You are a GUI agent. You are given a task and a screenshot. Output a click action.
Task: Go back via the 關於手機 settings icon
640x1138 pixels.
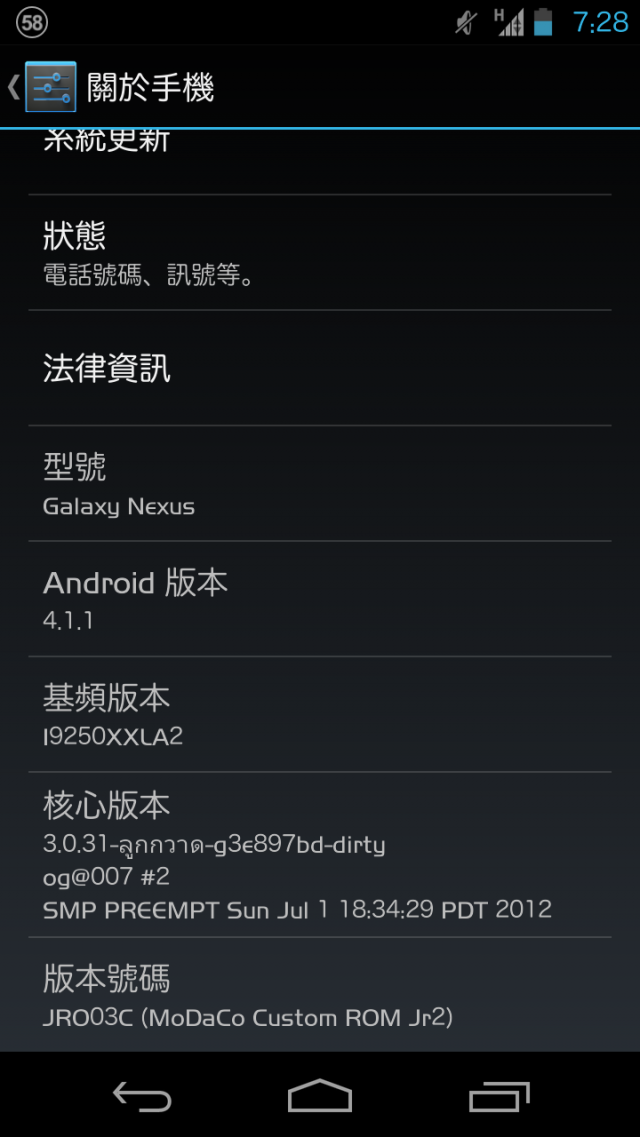click(48, 87)
